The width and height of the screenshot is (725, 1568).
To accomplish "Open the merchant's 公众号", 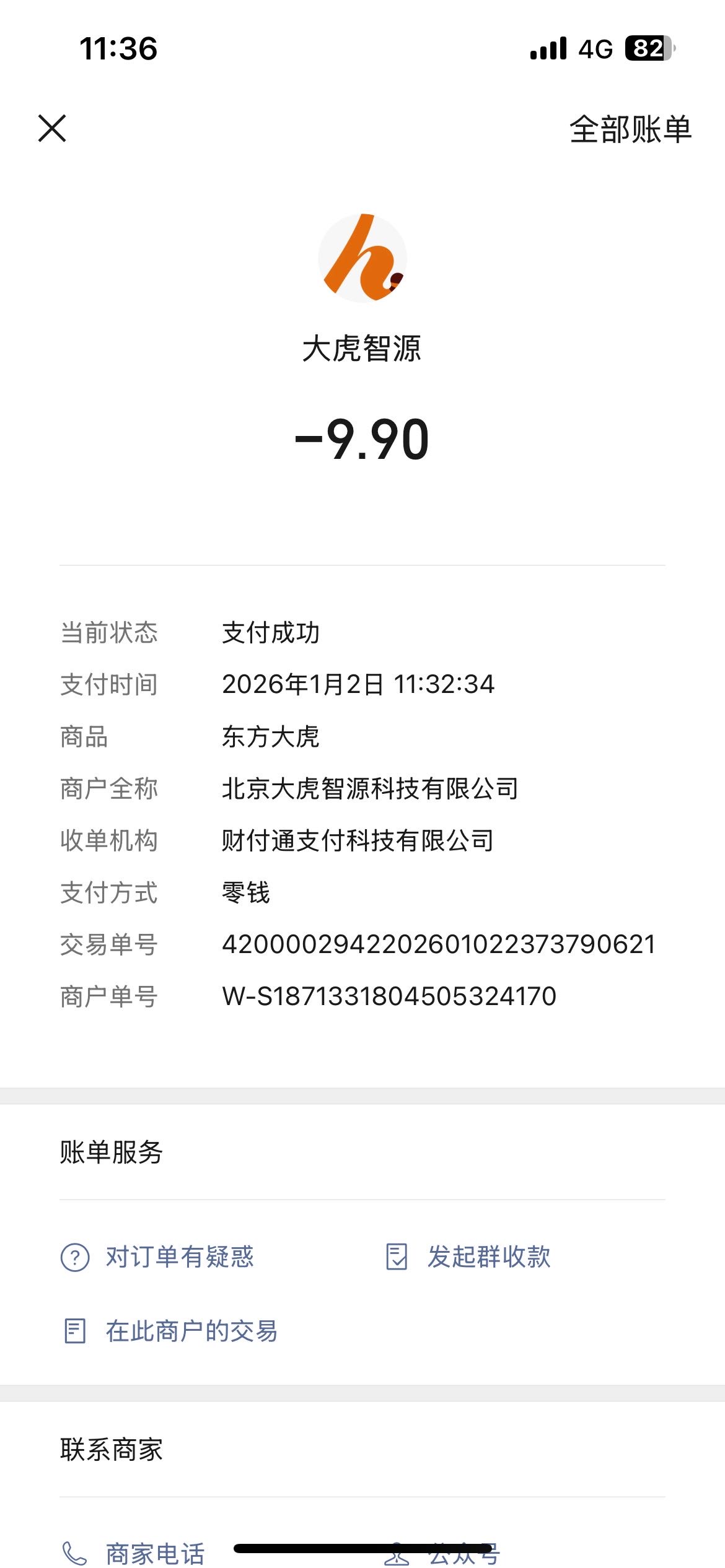I will pos(442,1553).
